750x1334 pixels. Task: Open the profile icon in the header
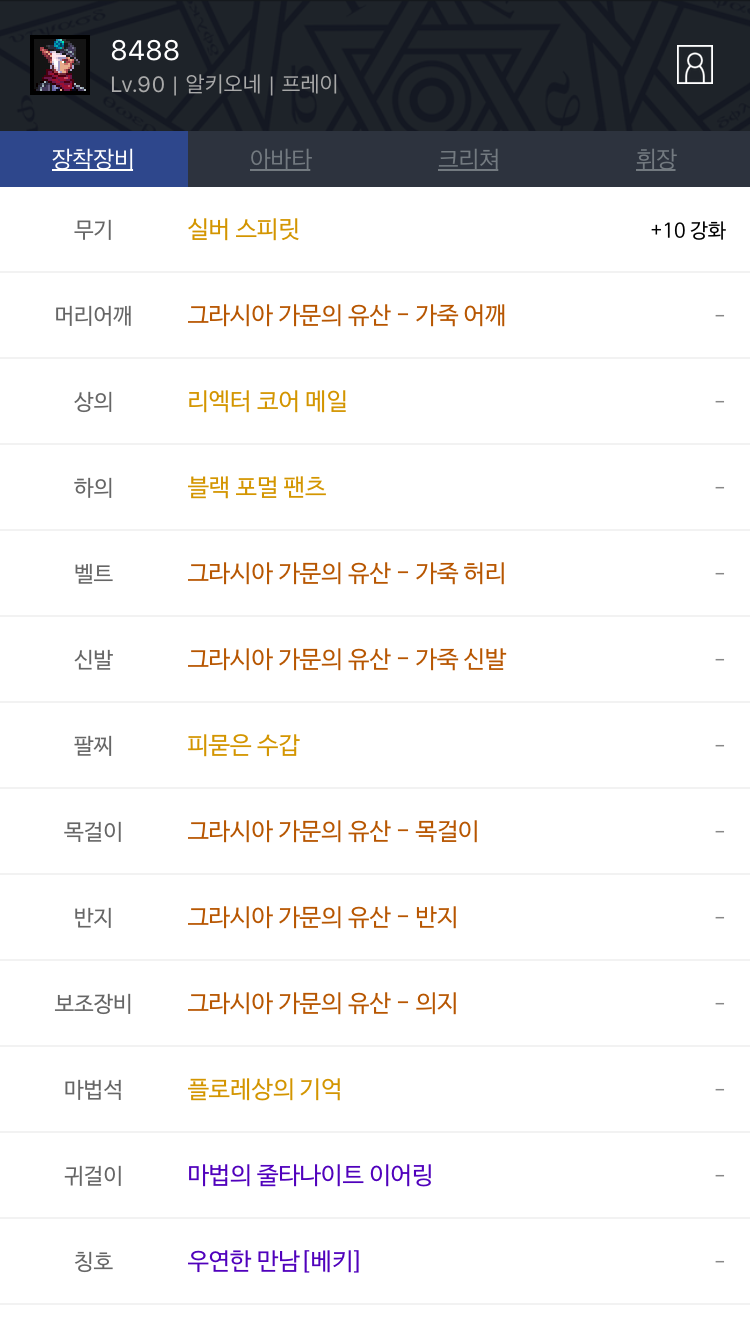[694, 64]
